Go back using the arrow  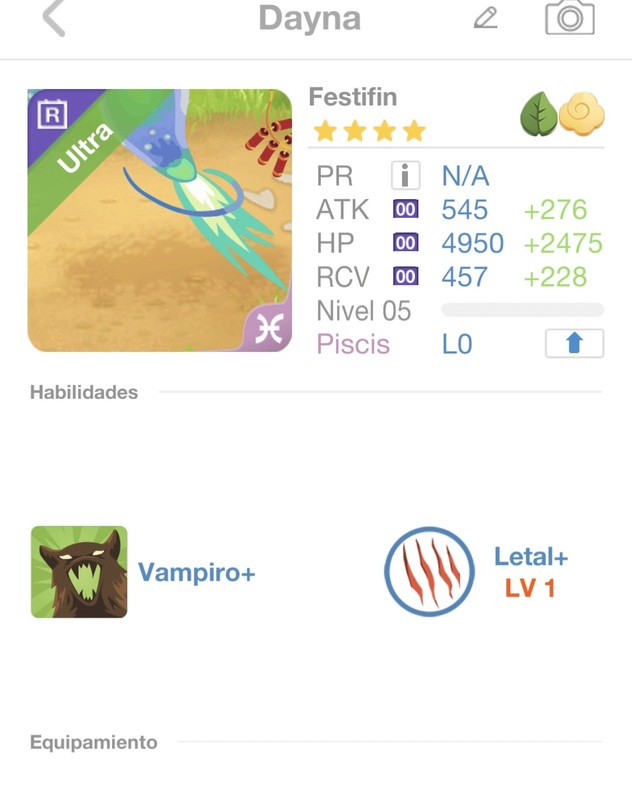coord(54,18)
